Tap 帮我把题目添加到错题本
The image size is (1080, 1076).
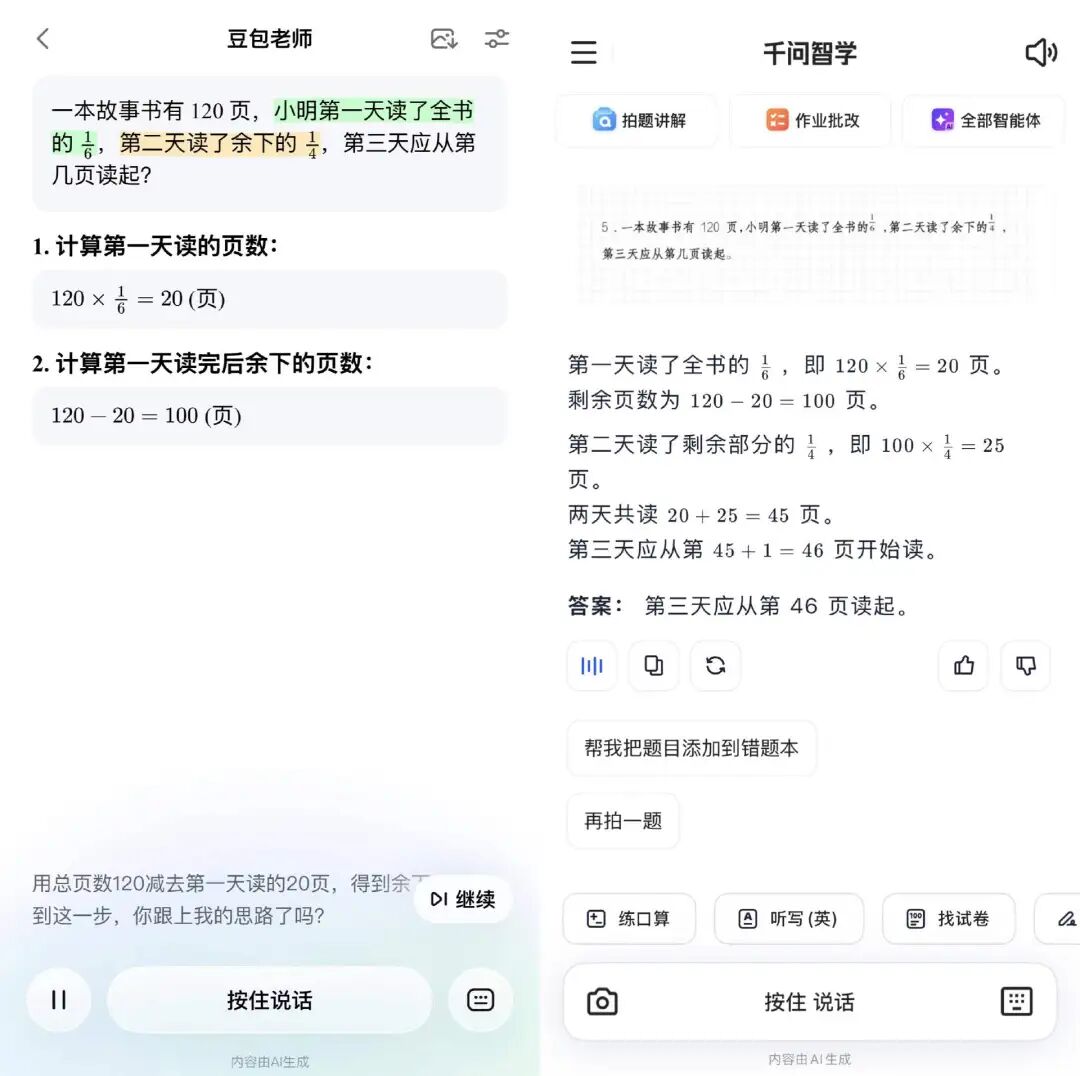[691, 748]
